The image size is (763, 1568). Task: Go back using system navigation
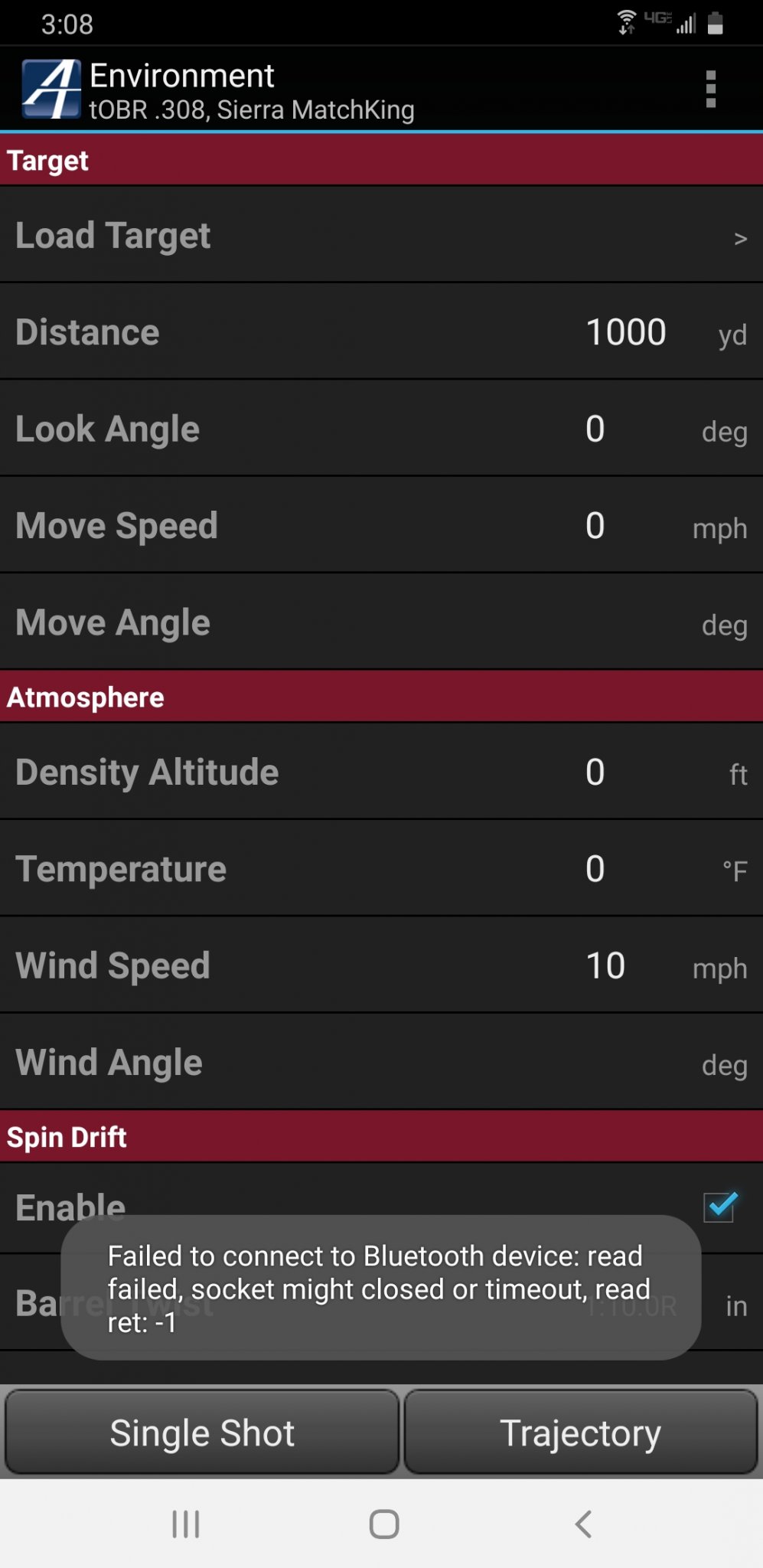click(583, 1524)
